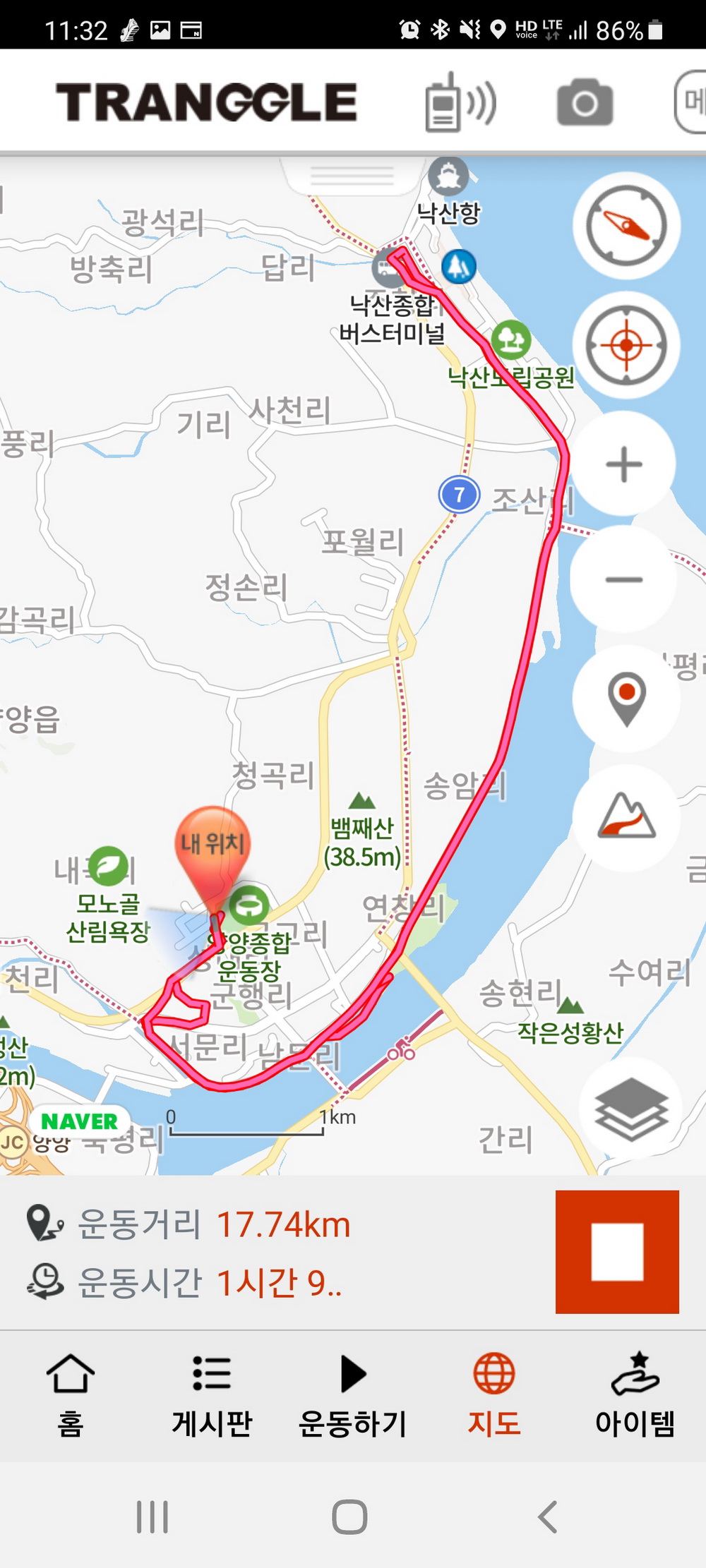Zoom in on the map
The height and width of the screenshot is (1568, 706).
[x=623, y=464]
